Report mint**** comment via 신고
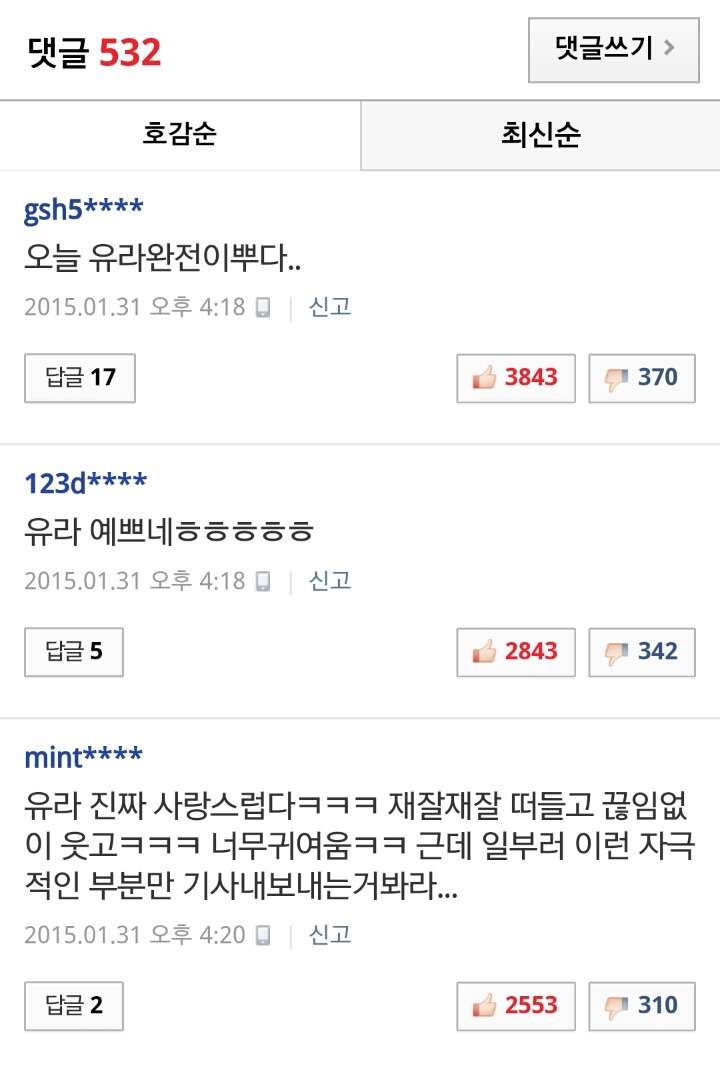720x1070 pixels. 330,934
